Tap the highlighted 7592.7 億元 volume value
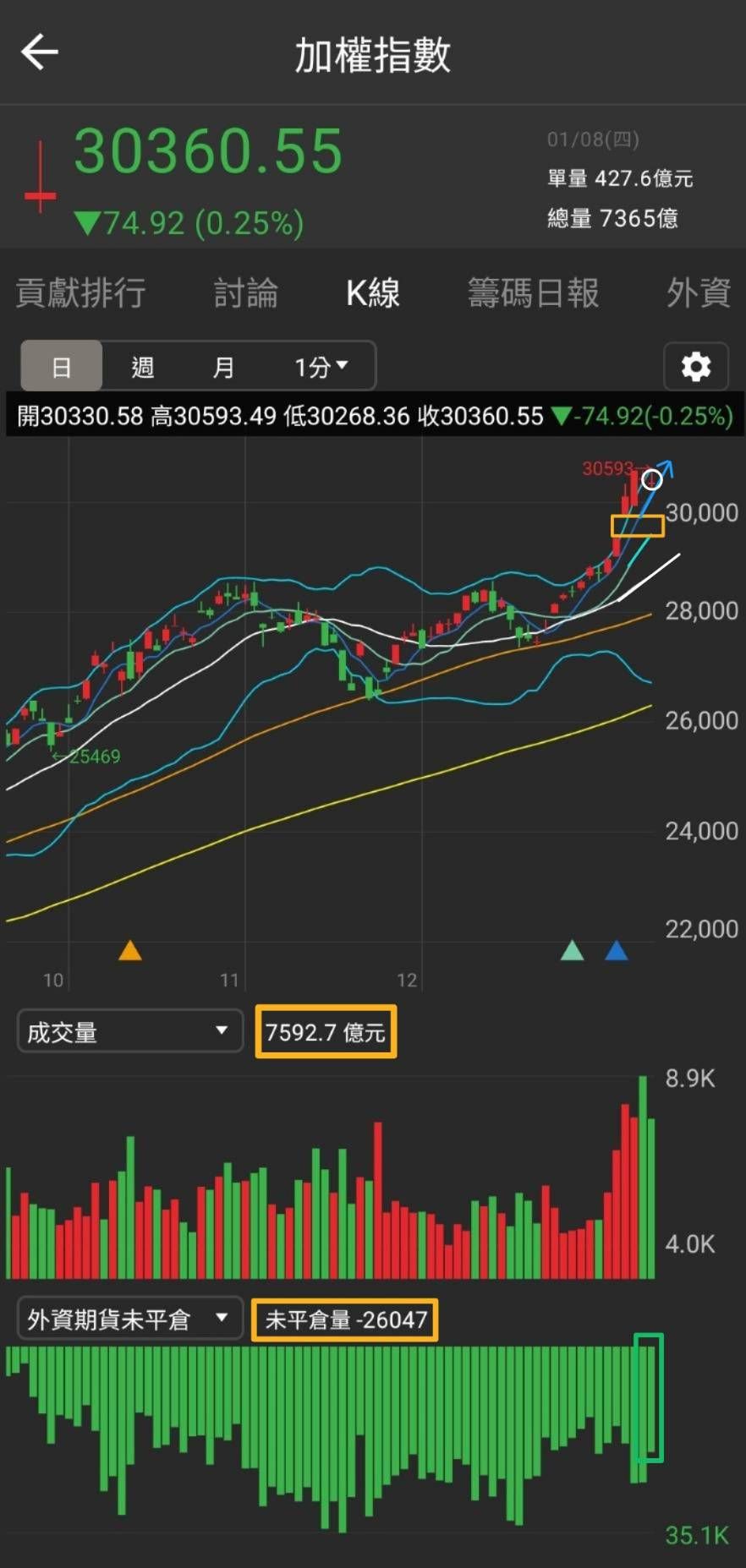Viewport: 746px width, 1568px height. 326,1030
